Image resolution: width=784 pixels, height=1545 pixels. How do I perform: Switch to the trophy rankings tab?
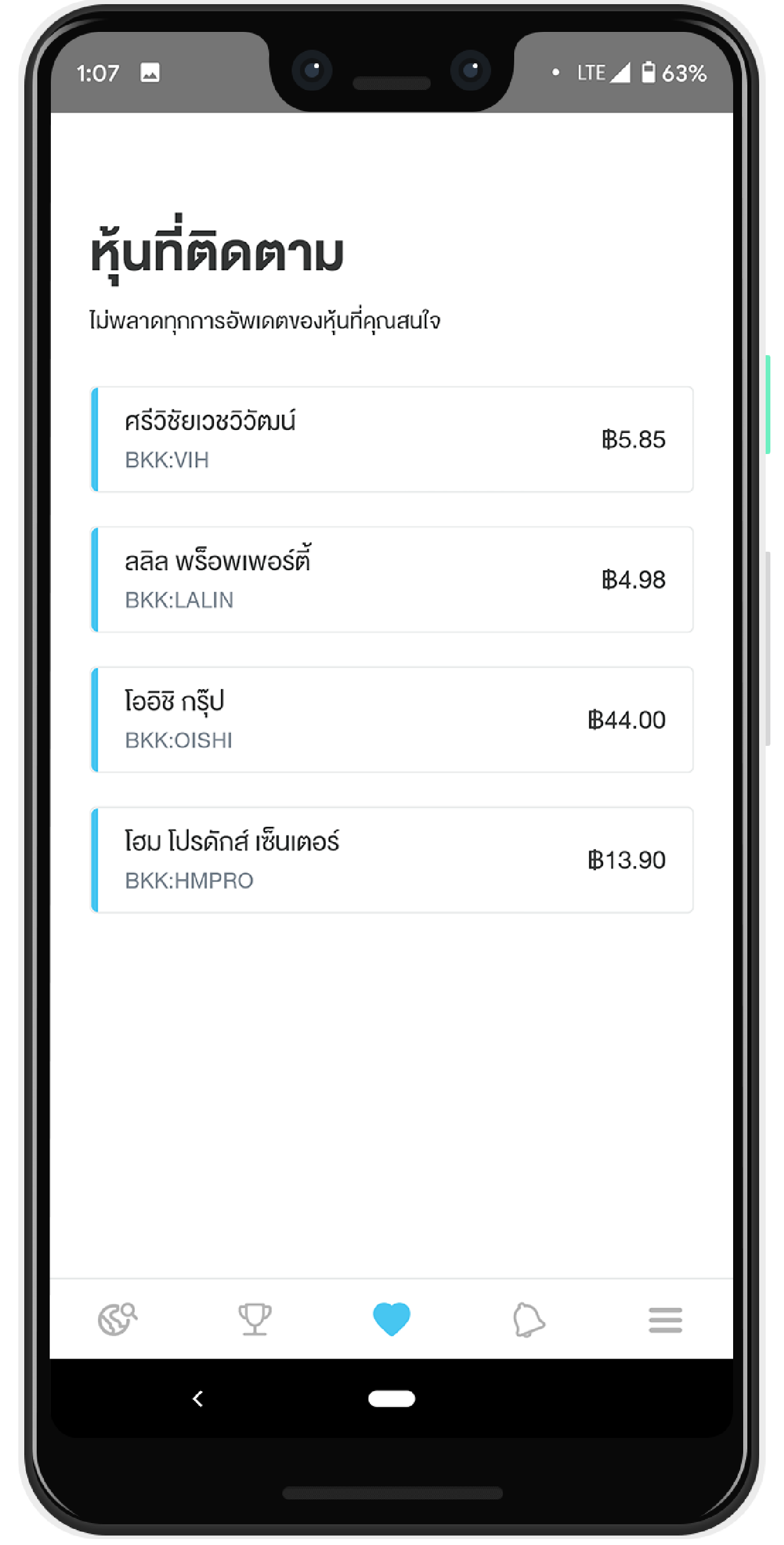(x=255, y=1319)
